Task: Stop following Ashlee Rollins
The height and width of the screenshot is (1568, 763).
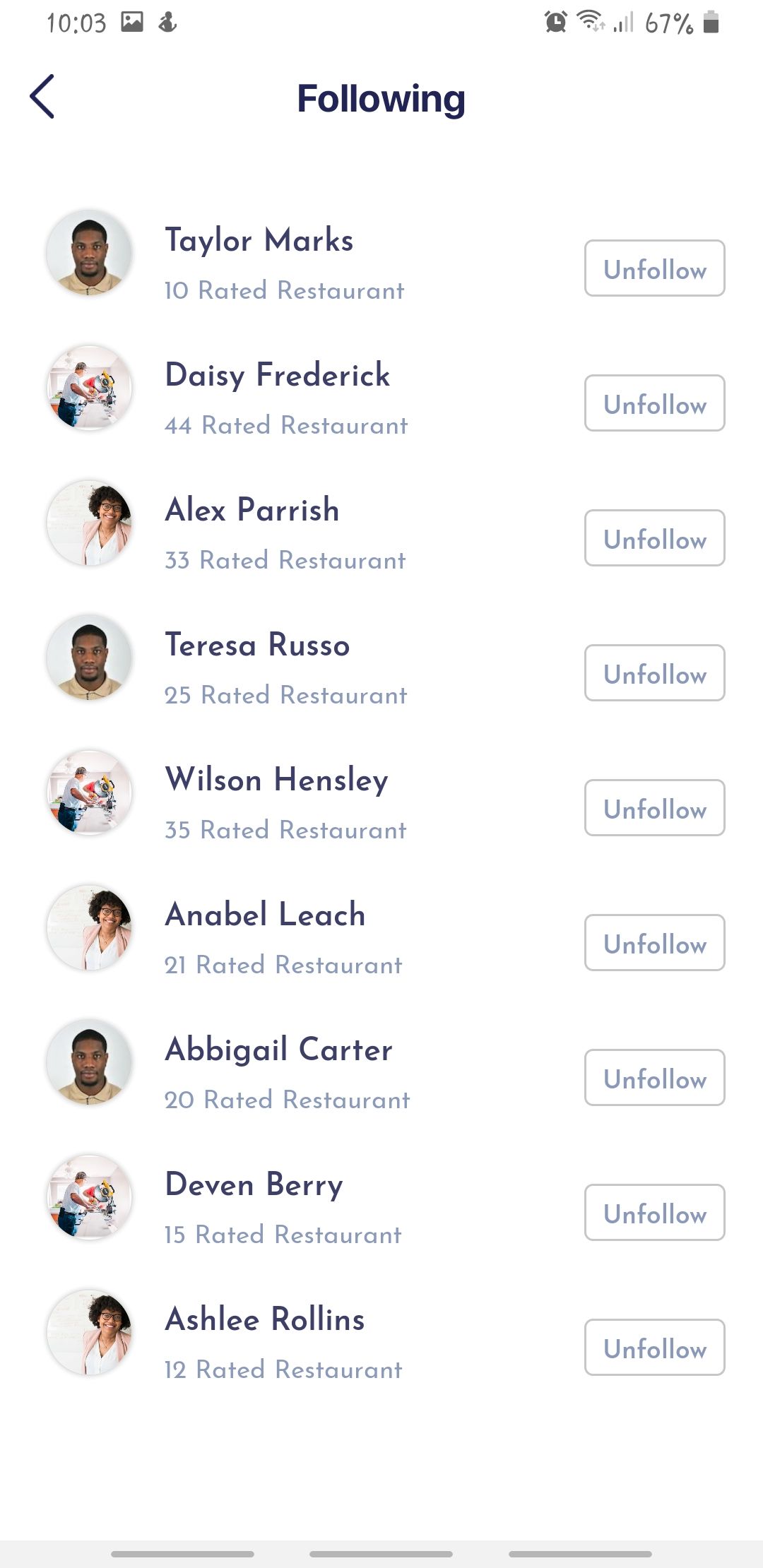Action: pyautogui.click(x=654, y=1348)
